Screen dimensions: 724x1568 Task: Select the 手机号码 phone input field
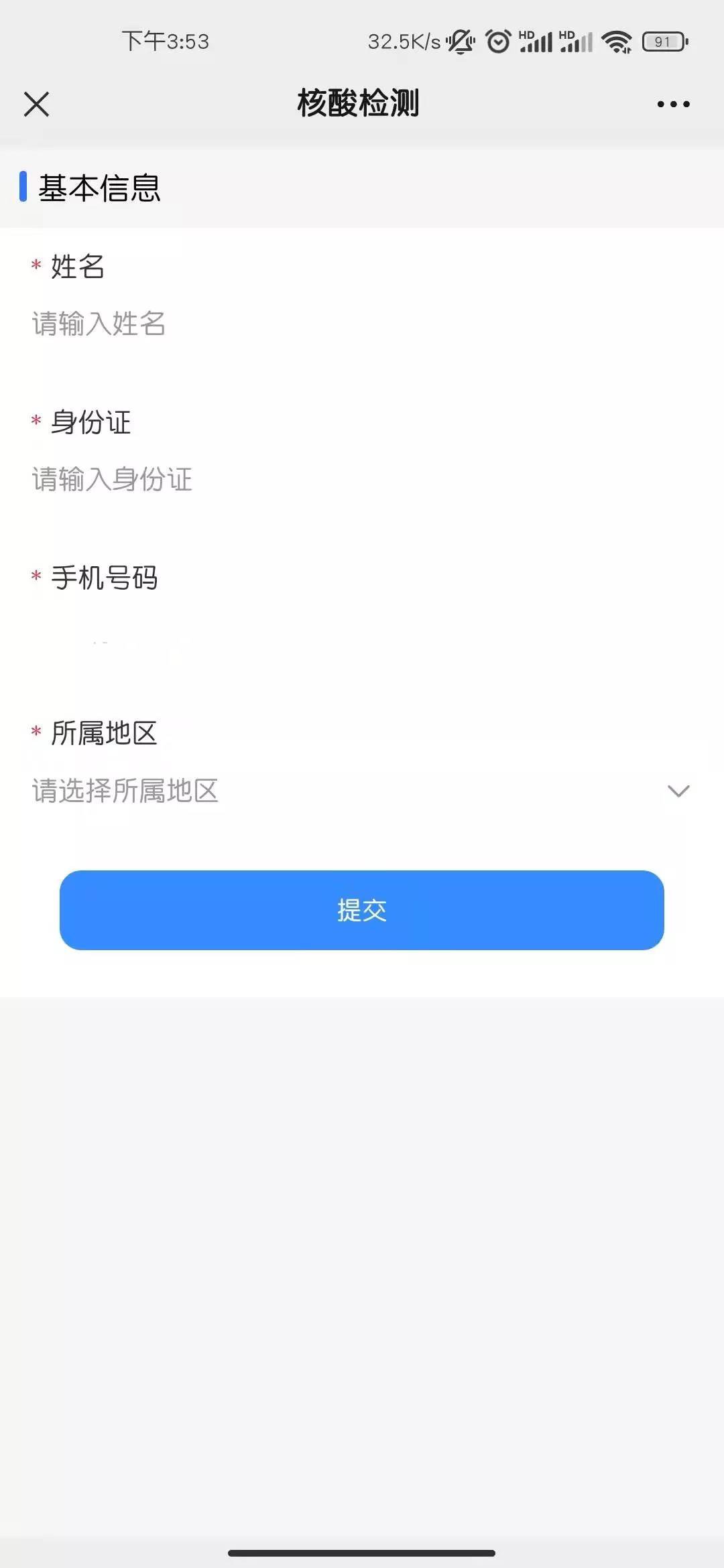362,635
